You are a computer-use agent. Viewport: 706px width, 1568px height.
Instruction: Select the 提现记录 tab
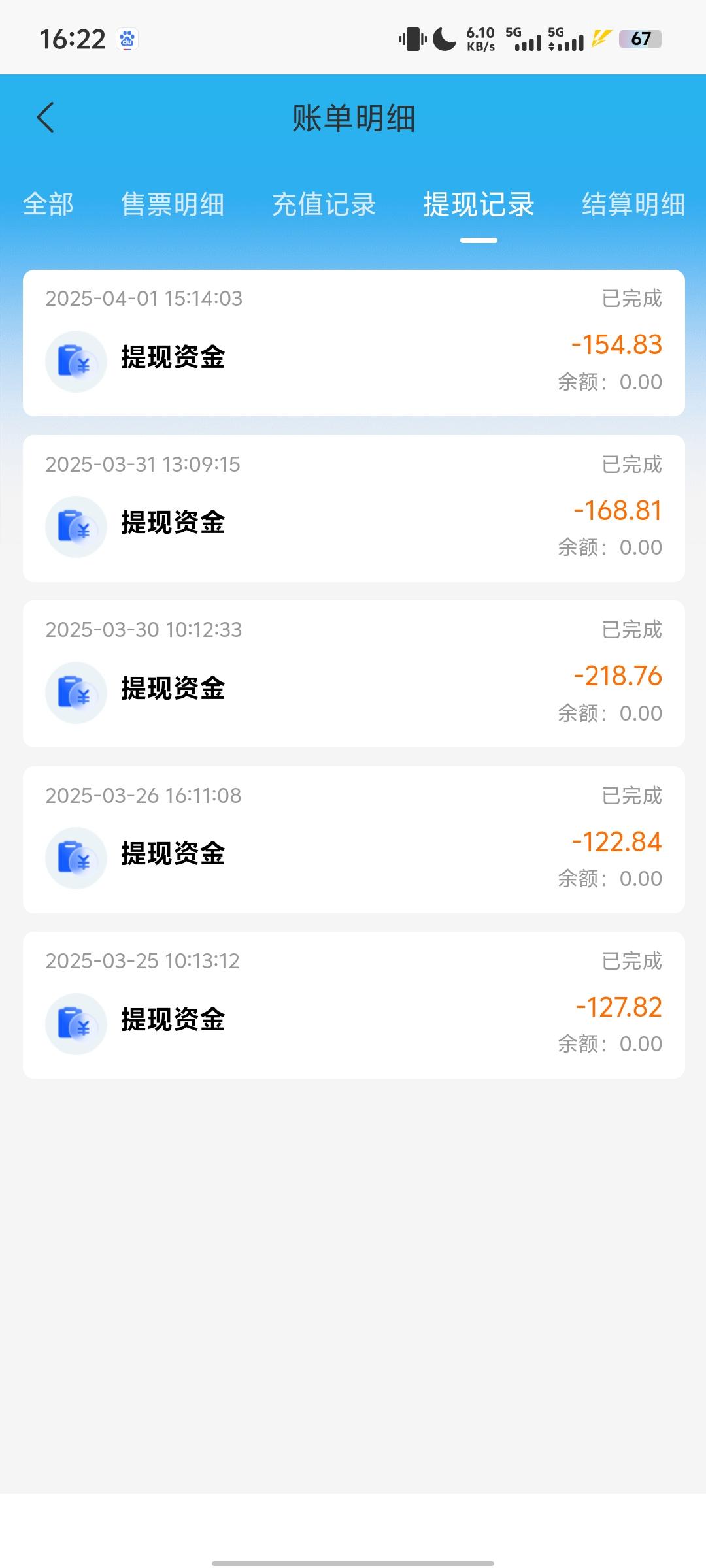coord(479,204)
